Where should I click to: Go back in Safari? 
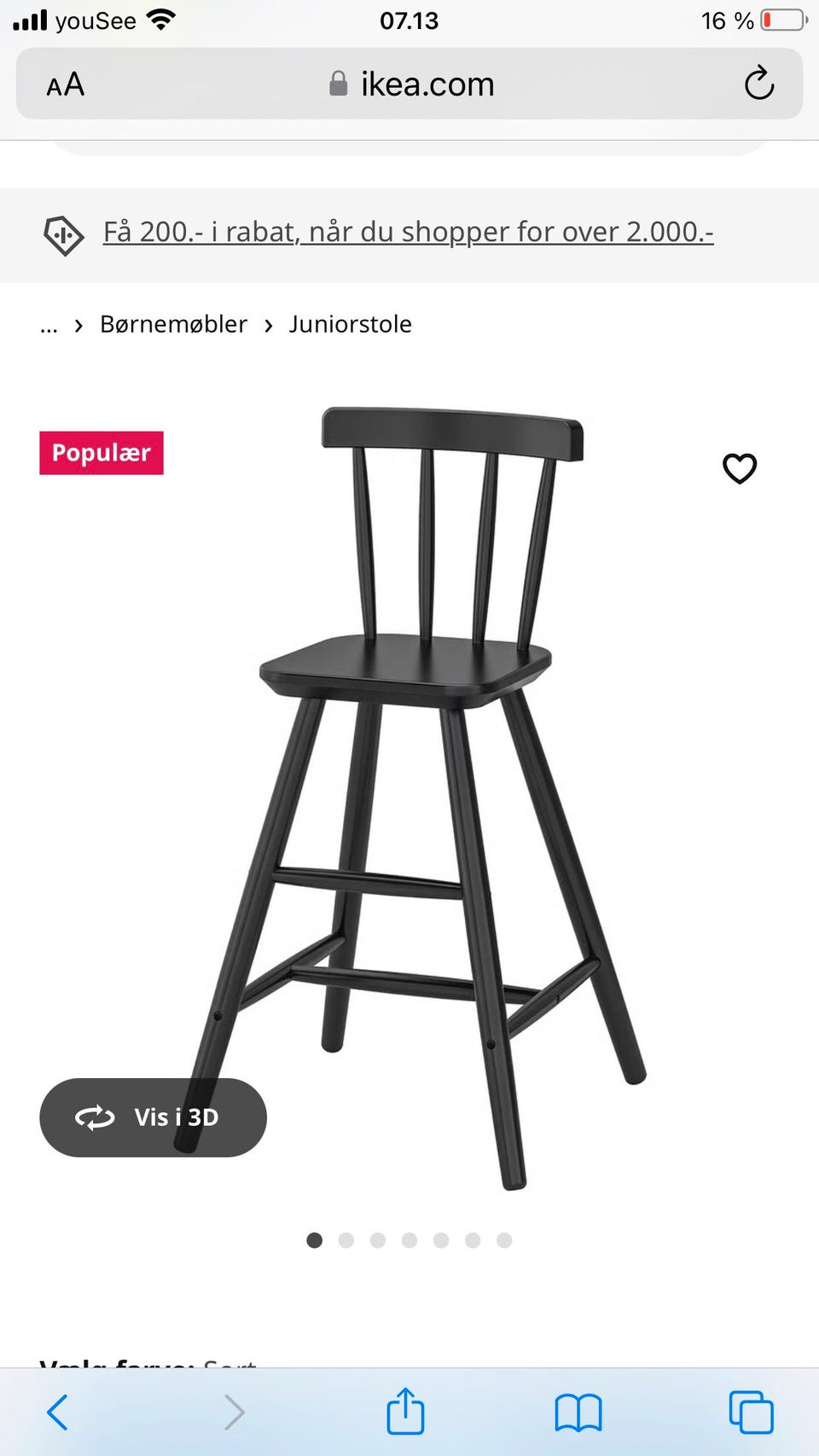58,1412
